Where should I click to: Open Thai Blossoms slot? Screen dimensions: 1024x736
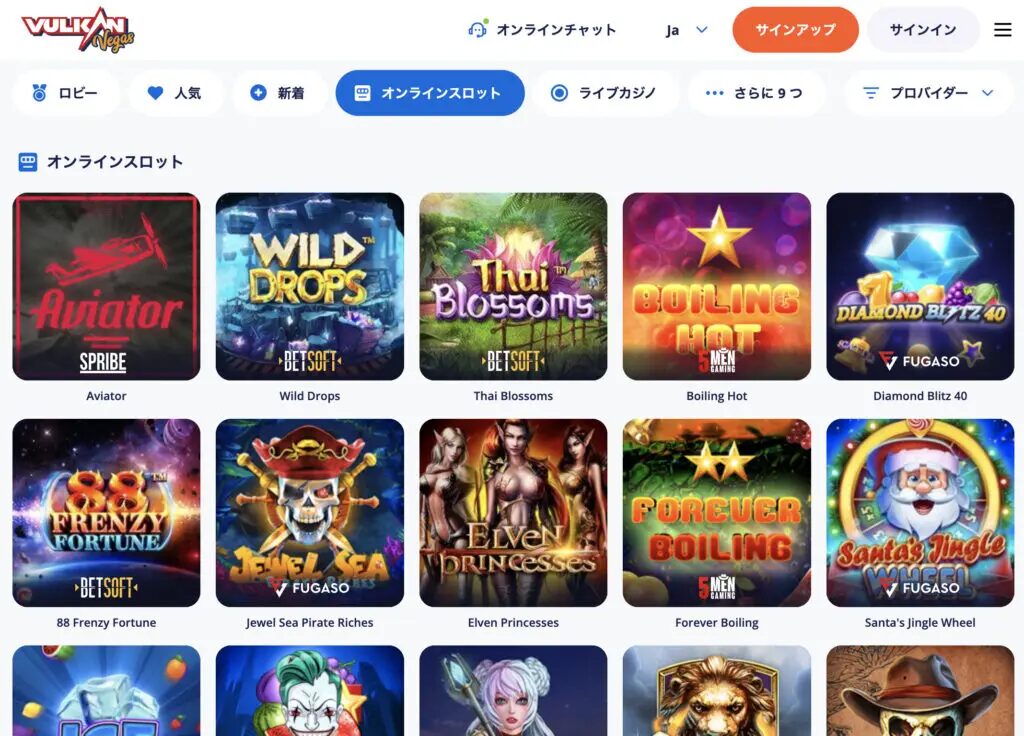(513, 287)
